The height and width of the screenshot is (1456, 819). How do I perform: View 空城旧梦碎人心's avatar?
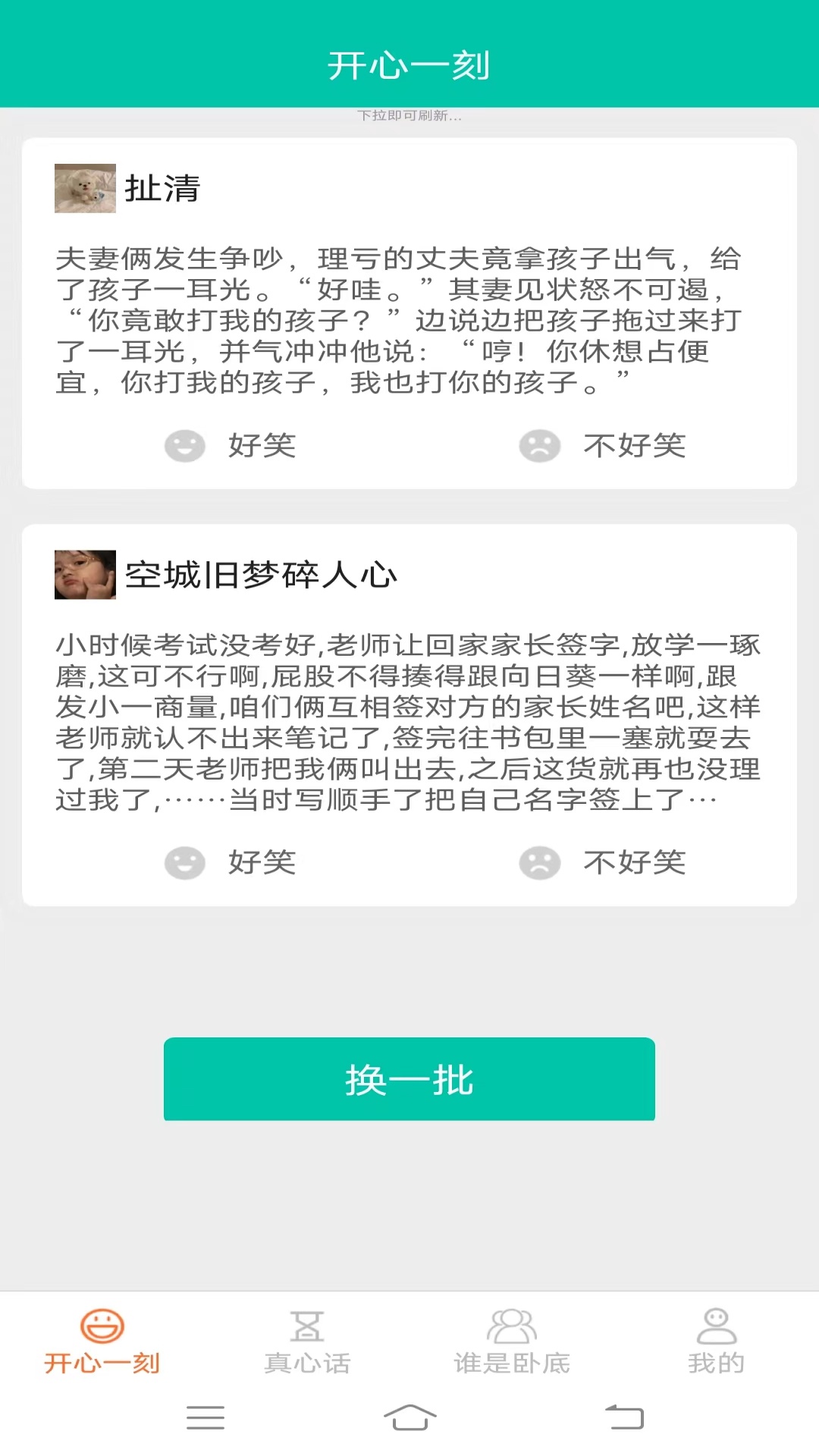(85, 575)
